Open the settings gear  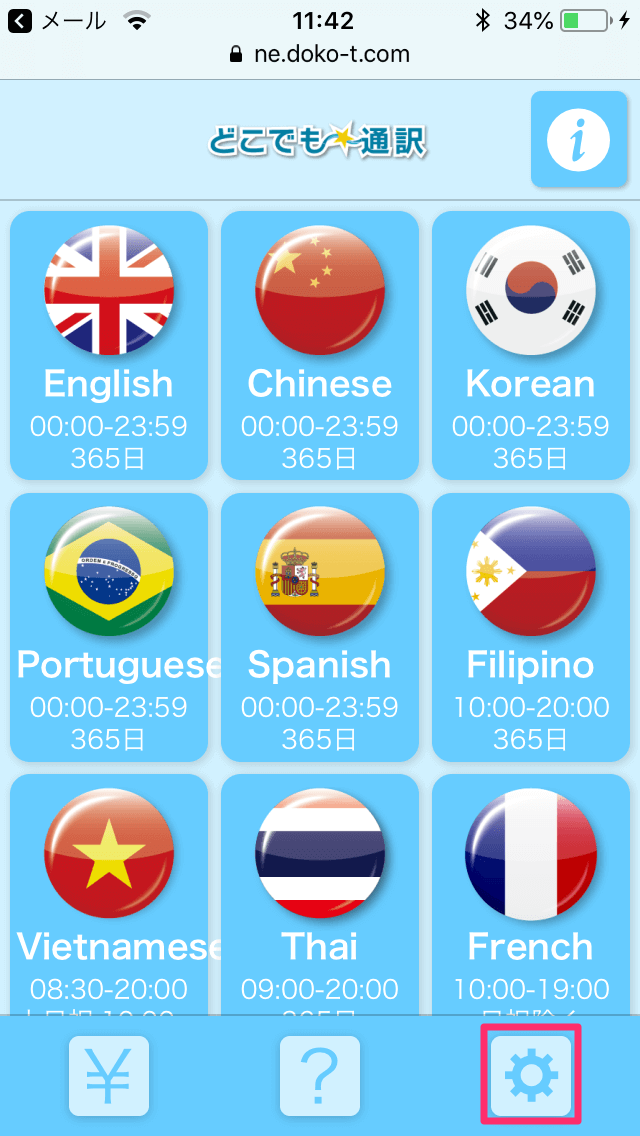tap(531, 1076)
